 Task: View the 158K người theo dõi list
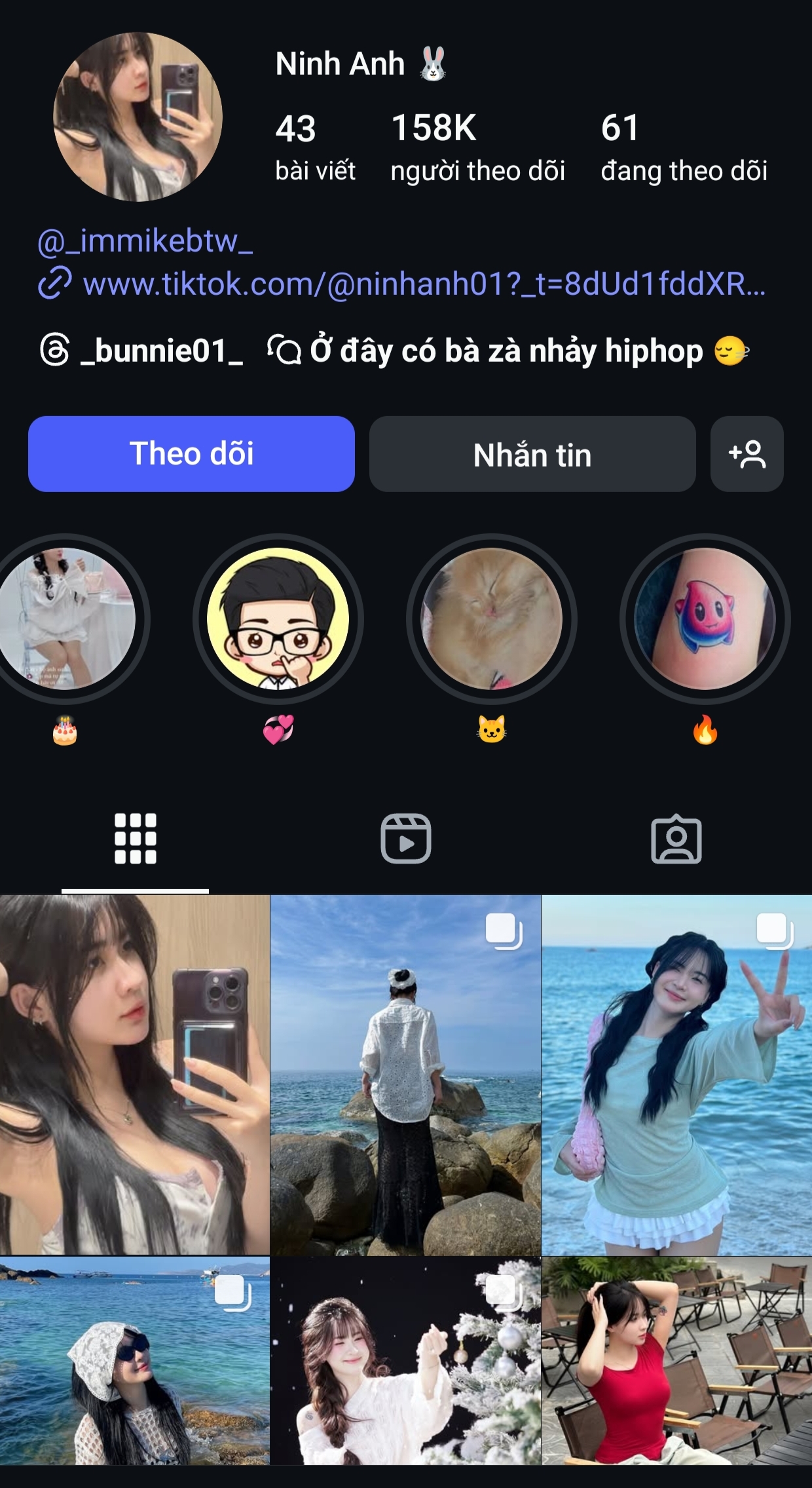(477, 147)
